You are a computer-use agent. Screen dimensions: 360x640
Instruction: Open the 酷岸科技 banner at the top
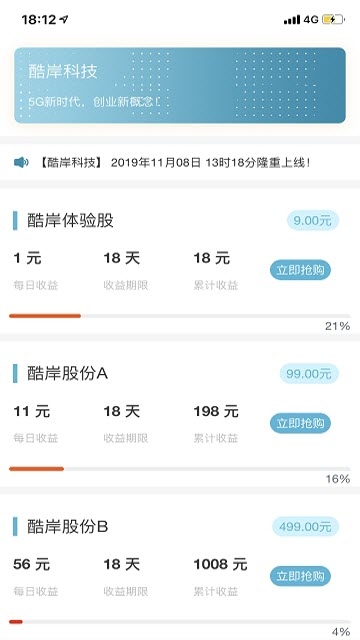(x=180, y=85)
